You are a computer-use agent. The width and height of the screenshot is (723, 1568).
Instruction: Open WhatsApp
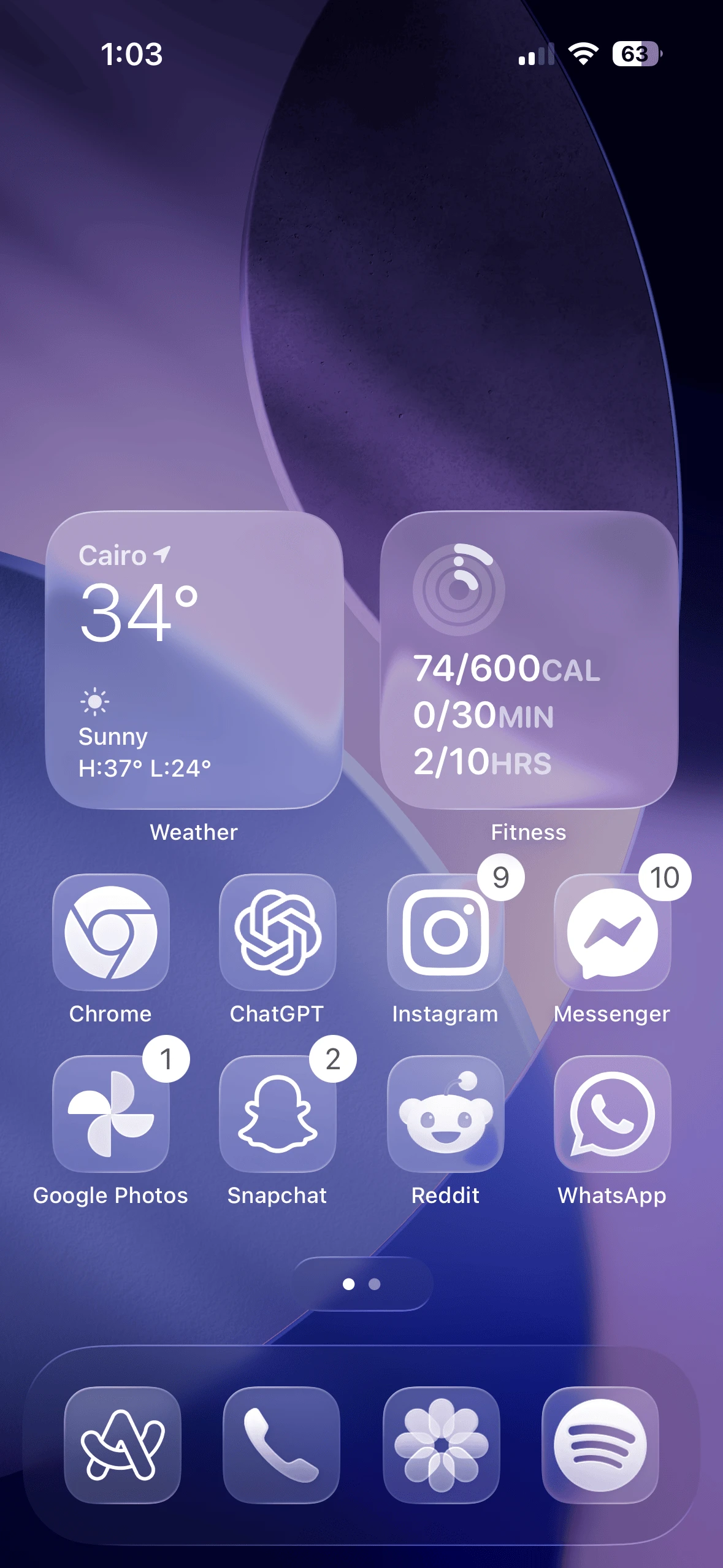point(612,1113)
